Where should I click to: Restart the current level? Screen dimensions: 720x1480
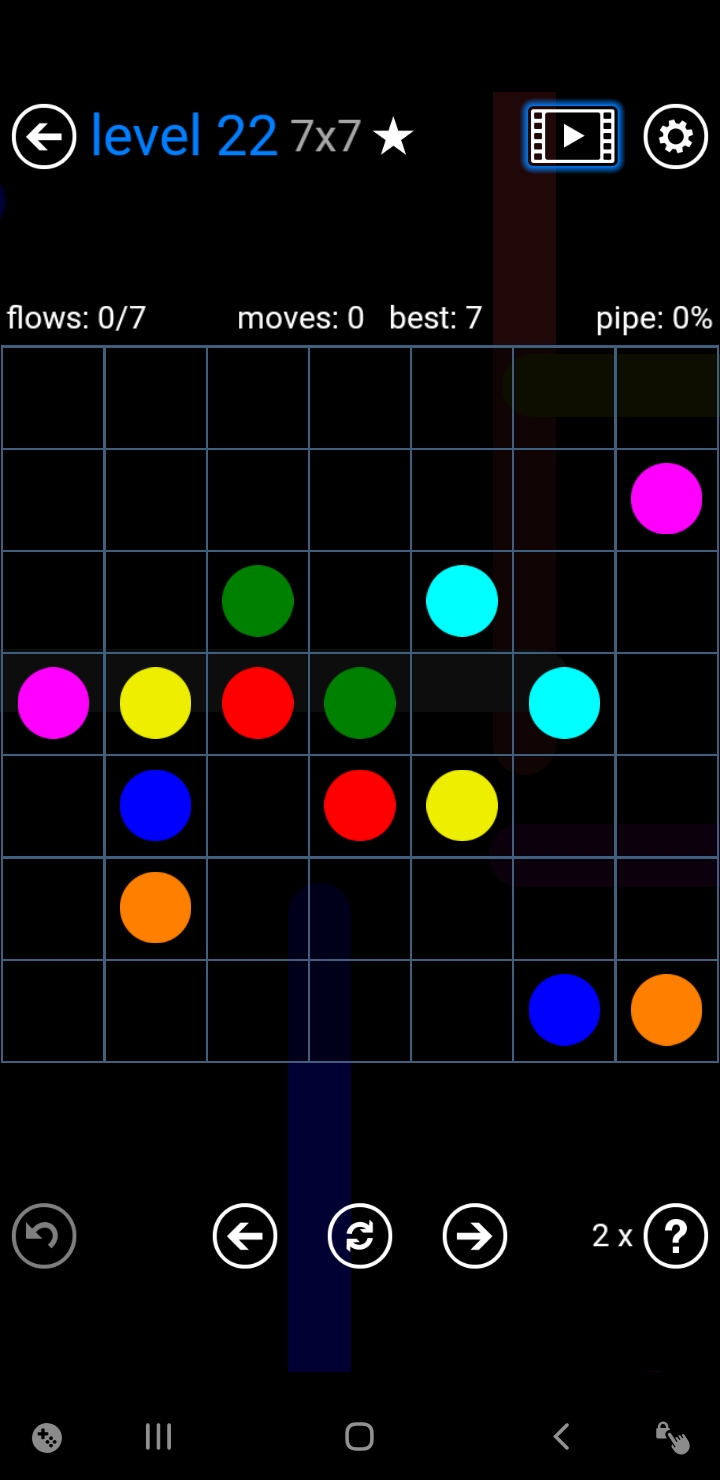[x=360, y=1236]
